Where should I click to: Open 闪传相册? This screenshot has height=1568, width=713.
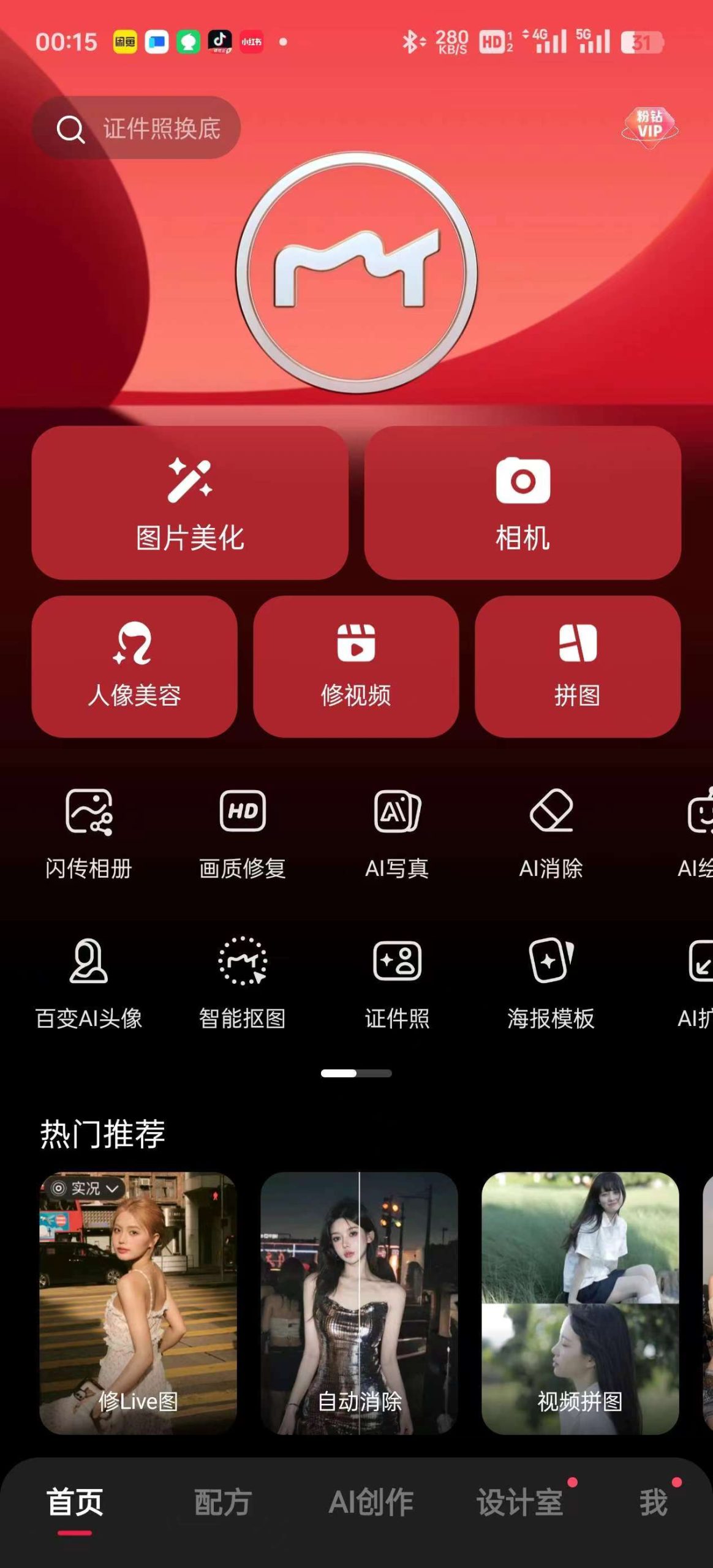click(89, 834)
